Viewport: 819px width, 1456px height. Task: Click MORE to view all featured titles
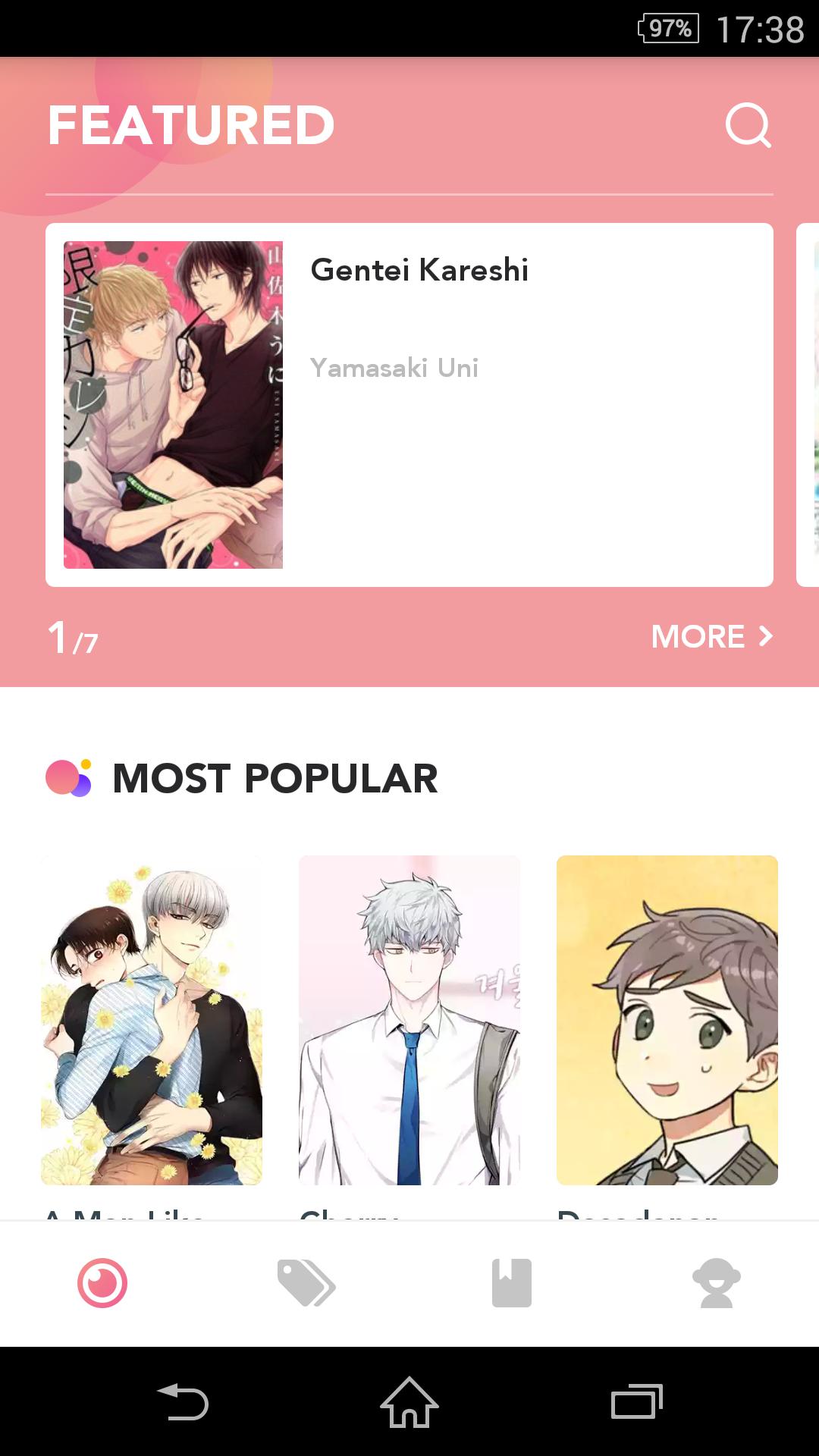[x=698, y=637]
